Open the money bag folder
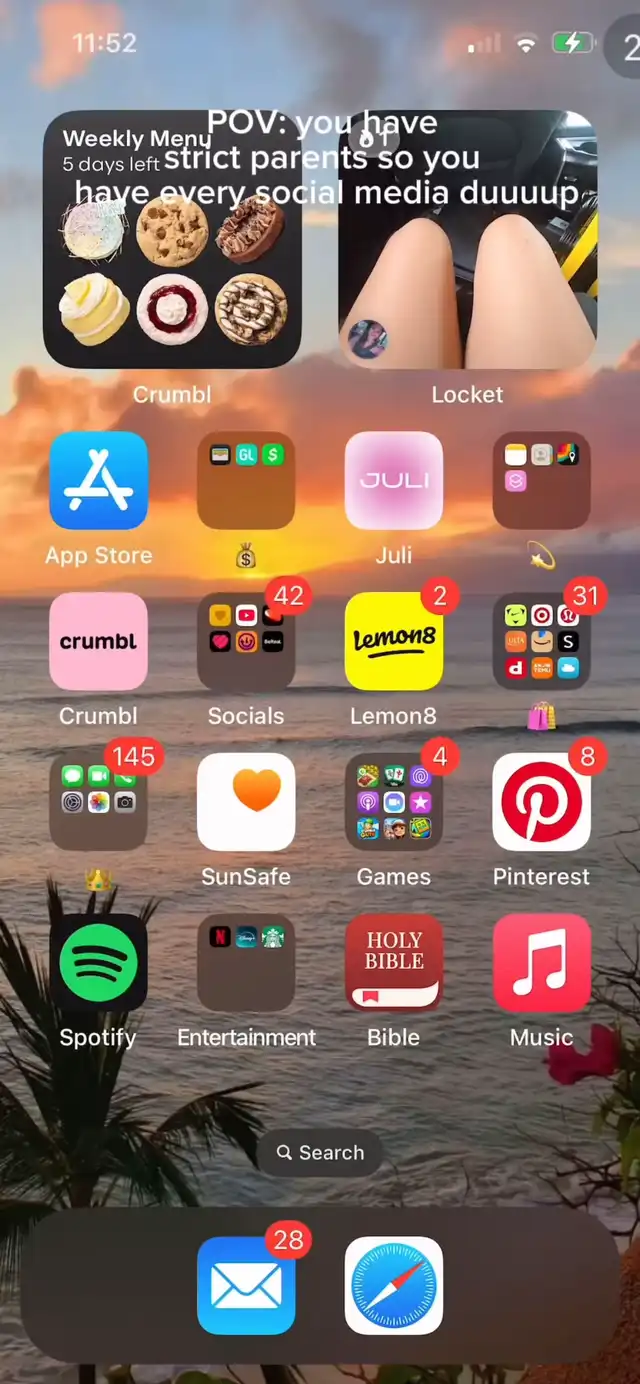The width and height of the screenshot is (640, 1384). click(x=246, y=480)
